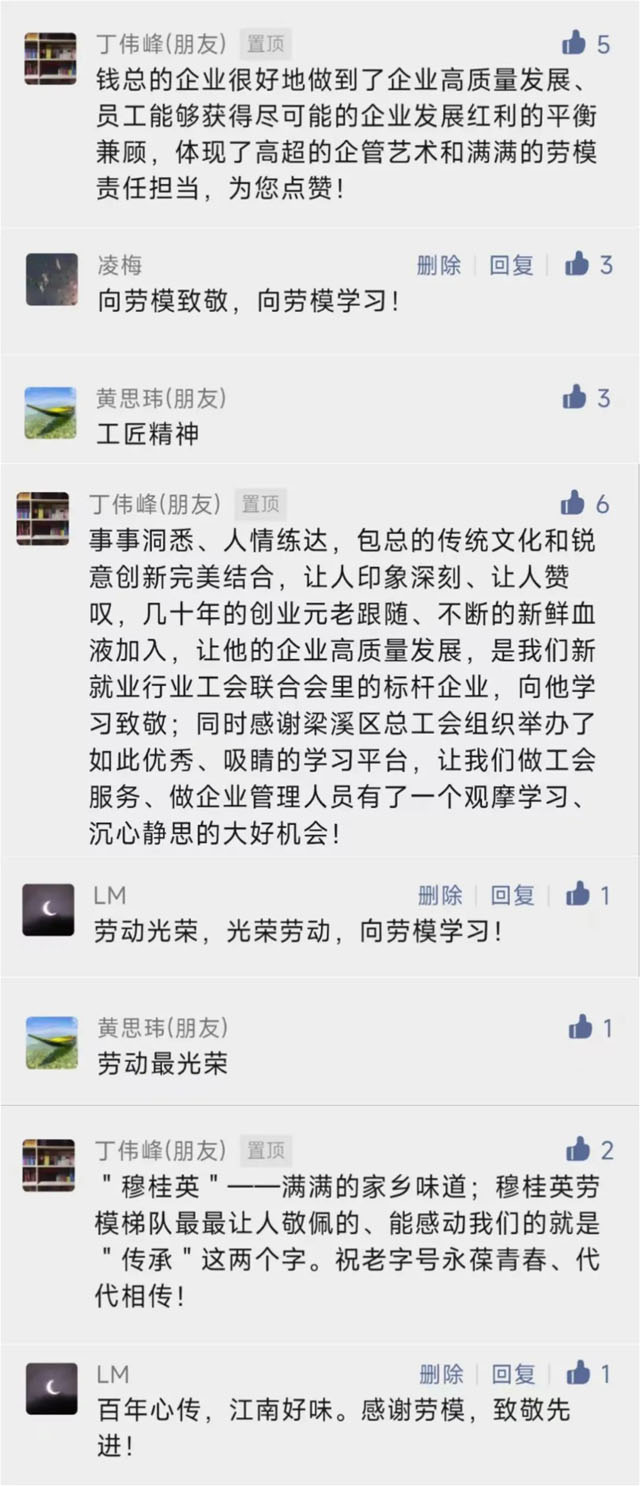Delete 凌梅's comment 向劳模致敬

point(439,265)
